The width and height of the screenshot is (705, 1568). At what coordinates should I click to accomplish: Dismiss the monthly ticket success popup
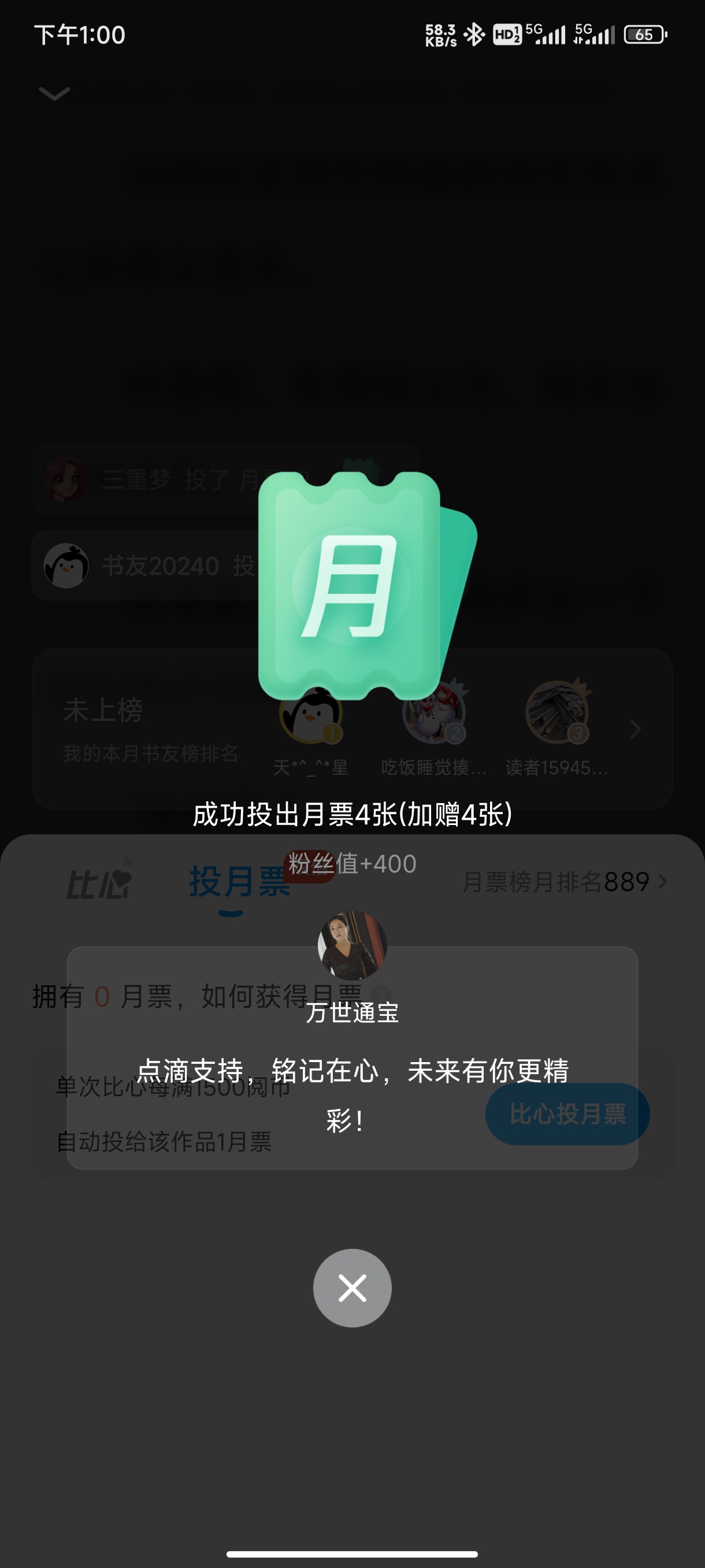click(352, 1288)
